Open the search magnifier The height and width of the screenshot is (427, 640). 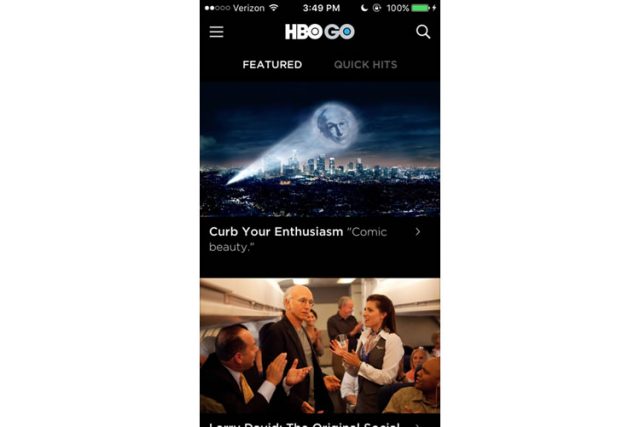coord(423,32)
